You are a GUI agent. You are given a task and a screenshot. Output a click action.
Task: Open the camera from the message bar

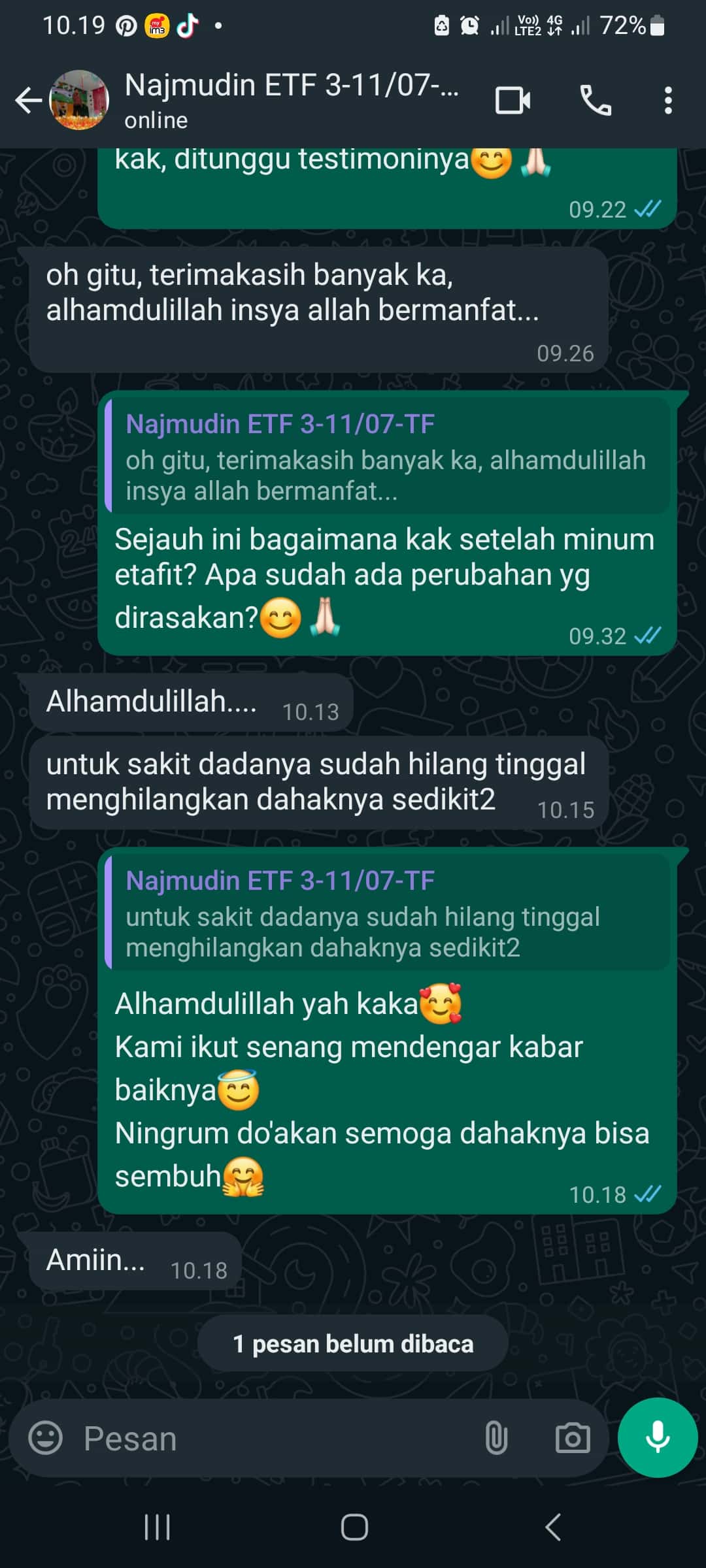pos(573,1438)
